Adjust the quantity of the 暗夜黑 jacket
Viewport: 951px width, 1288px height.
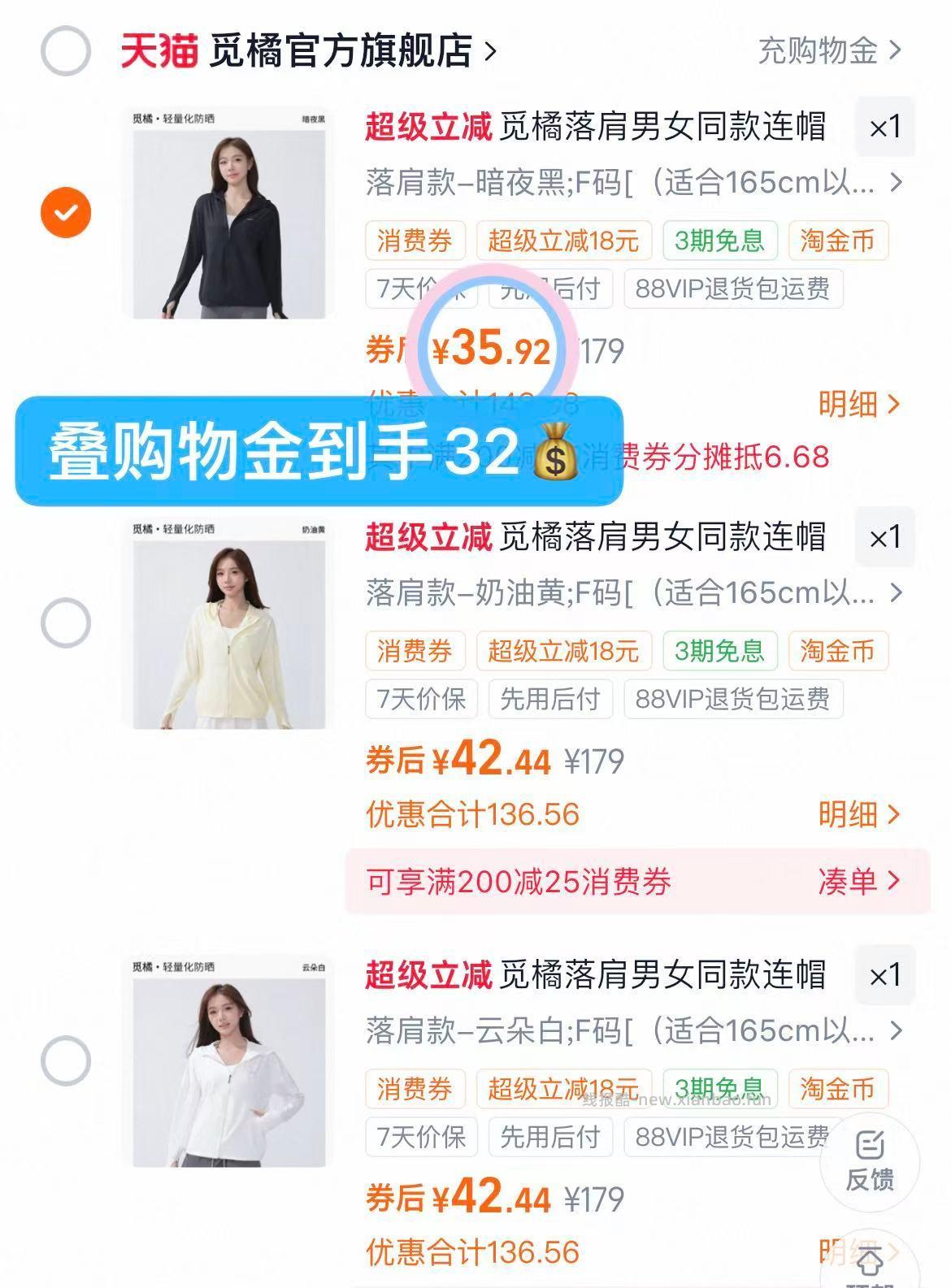tap(884, 128)
